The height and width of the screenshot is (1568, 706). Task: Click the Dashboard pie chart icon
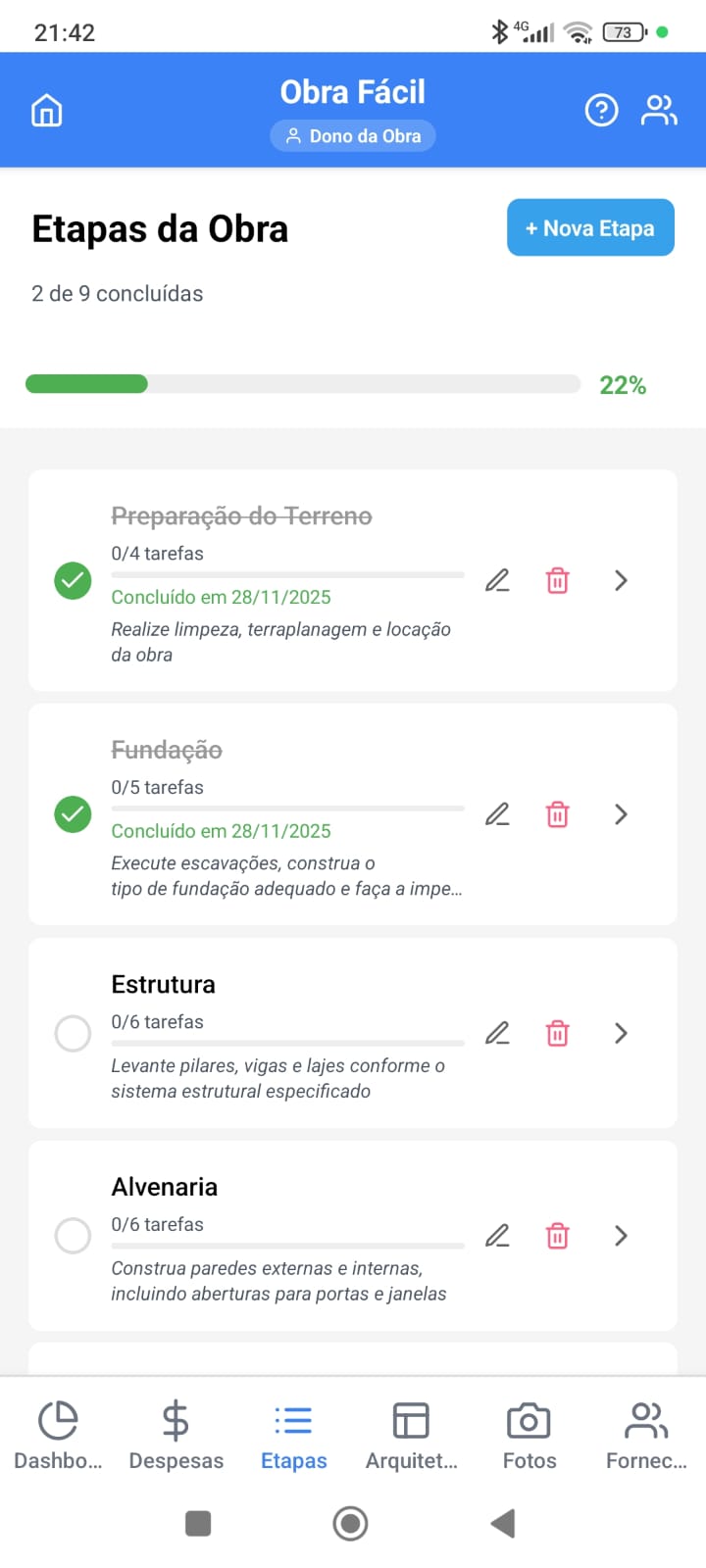coord(58,1419)
